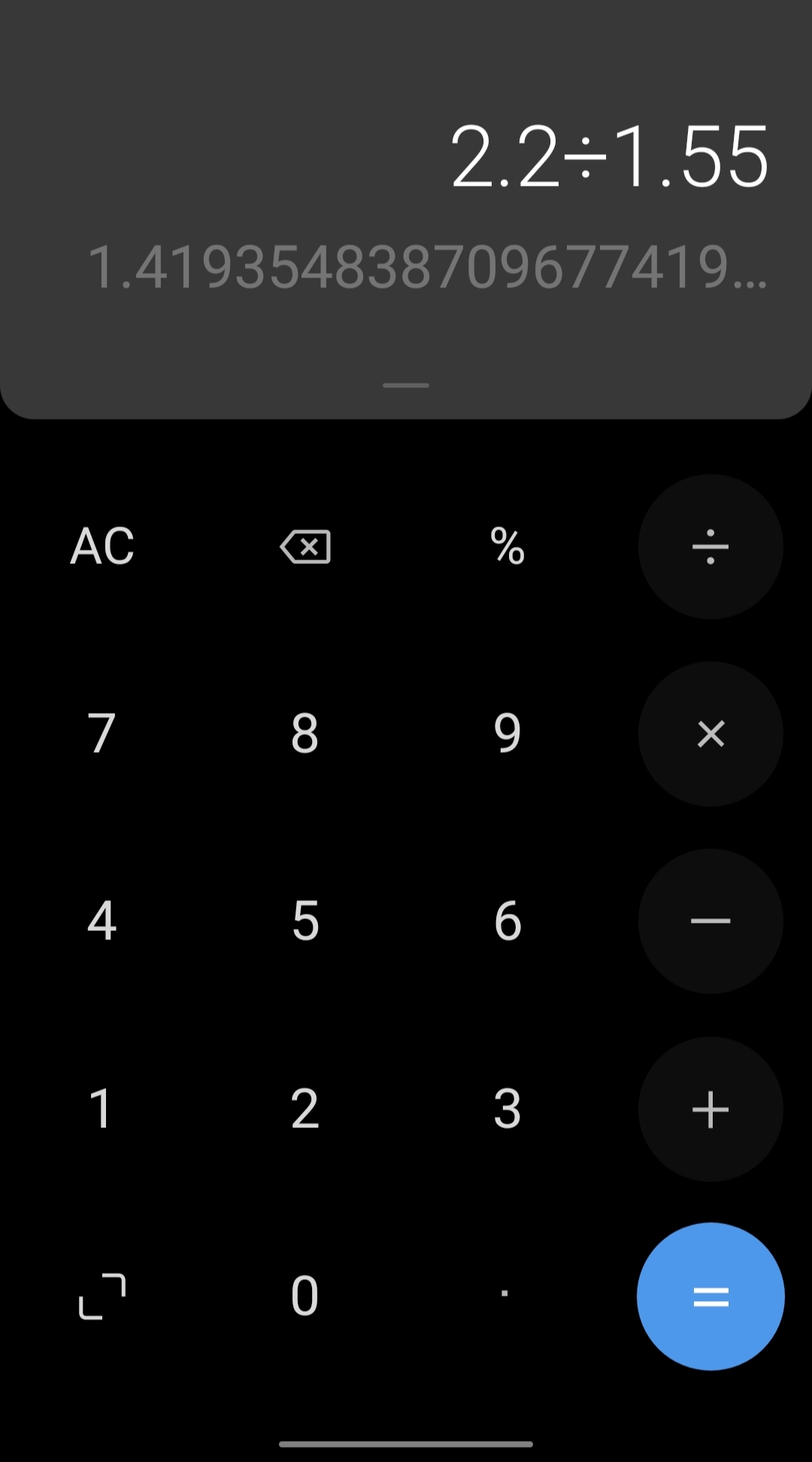Image resolution: width=812 pixels, height=1462 pixels.
Task: Select the multiplication operator
Action: coord(710,734)
